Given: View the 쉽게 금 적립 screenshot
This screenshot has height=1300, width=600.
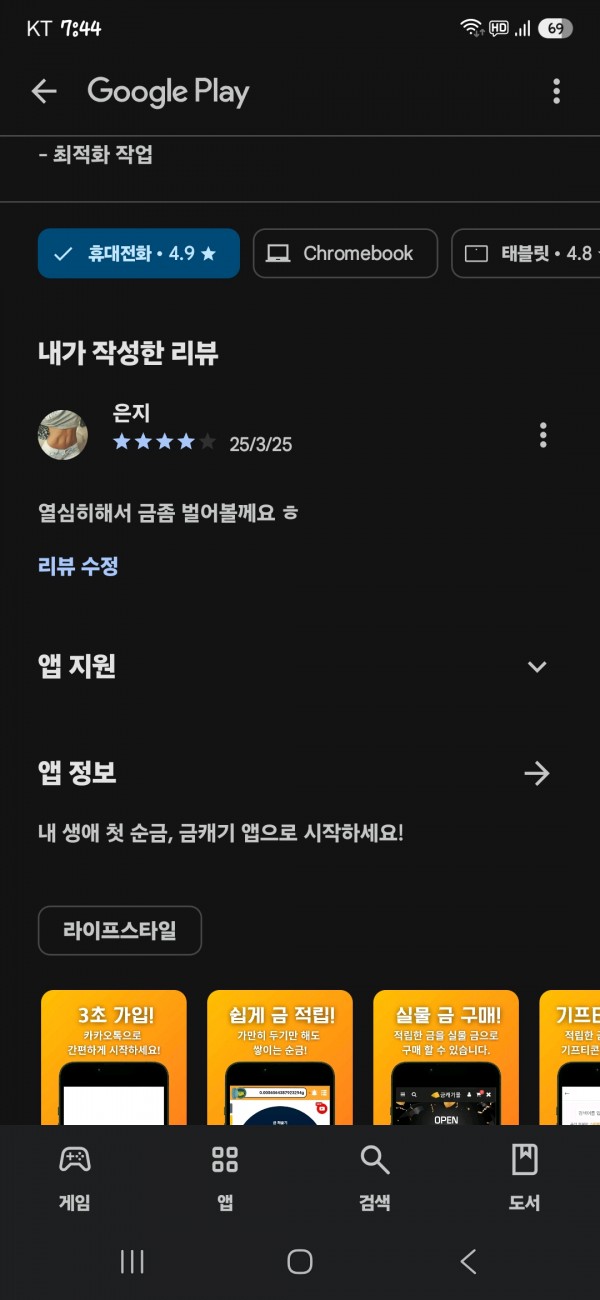Looking at the screenshot, I should point(280,1043).
